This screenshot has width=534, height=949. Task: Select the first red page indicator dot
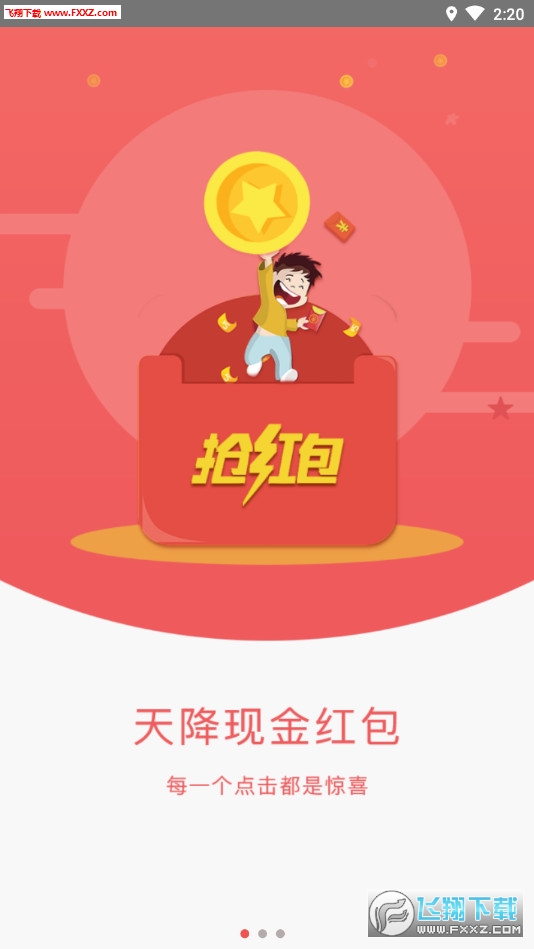tap(245, 933)
